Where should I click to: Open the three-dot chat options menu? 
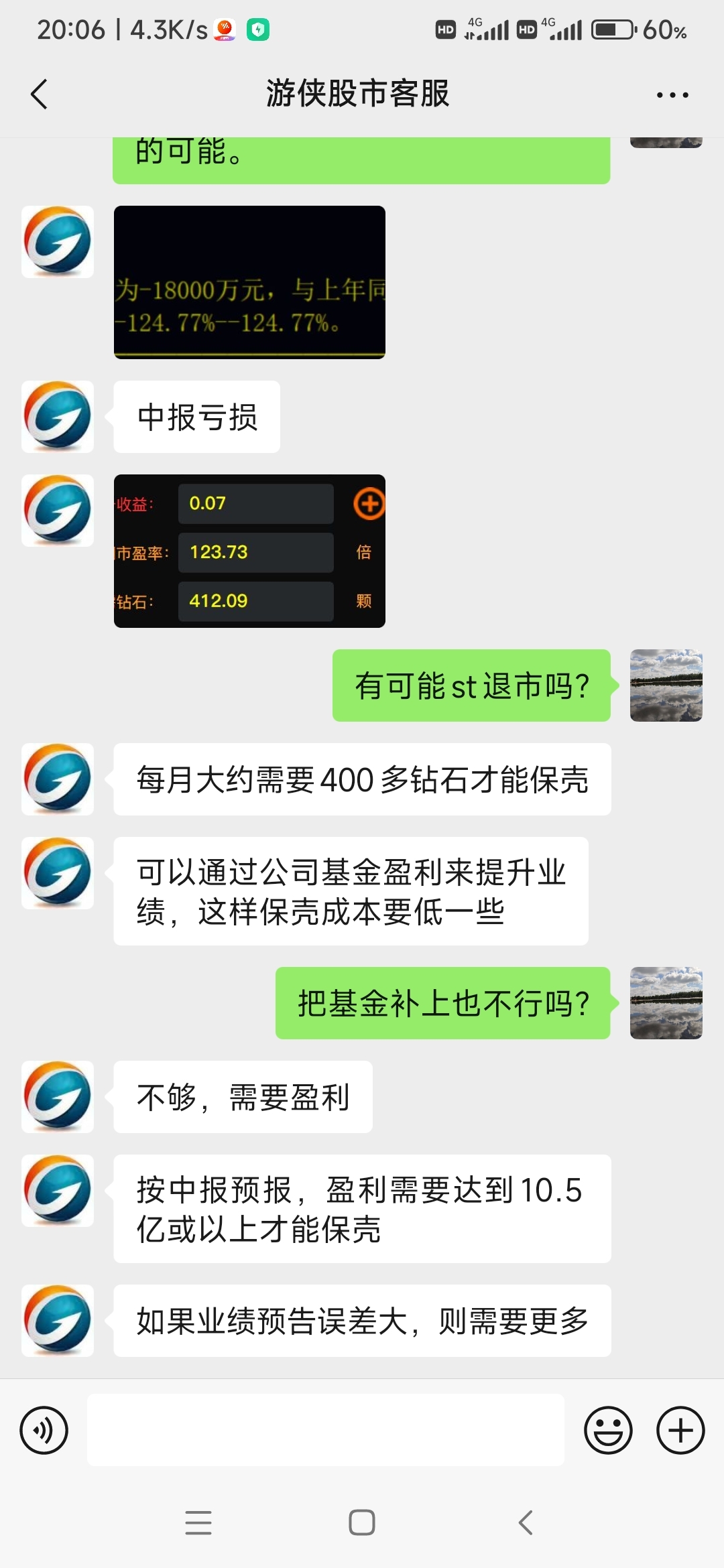tap(672, 95)
